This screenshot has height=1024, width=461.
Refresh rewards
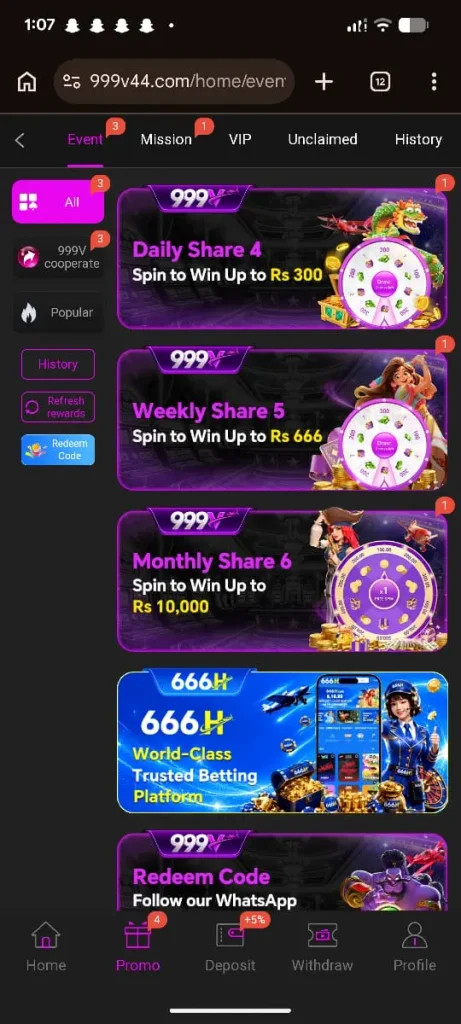click(x=57, y=408)
